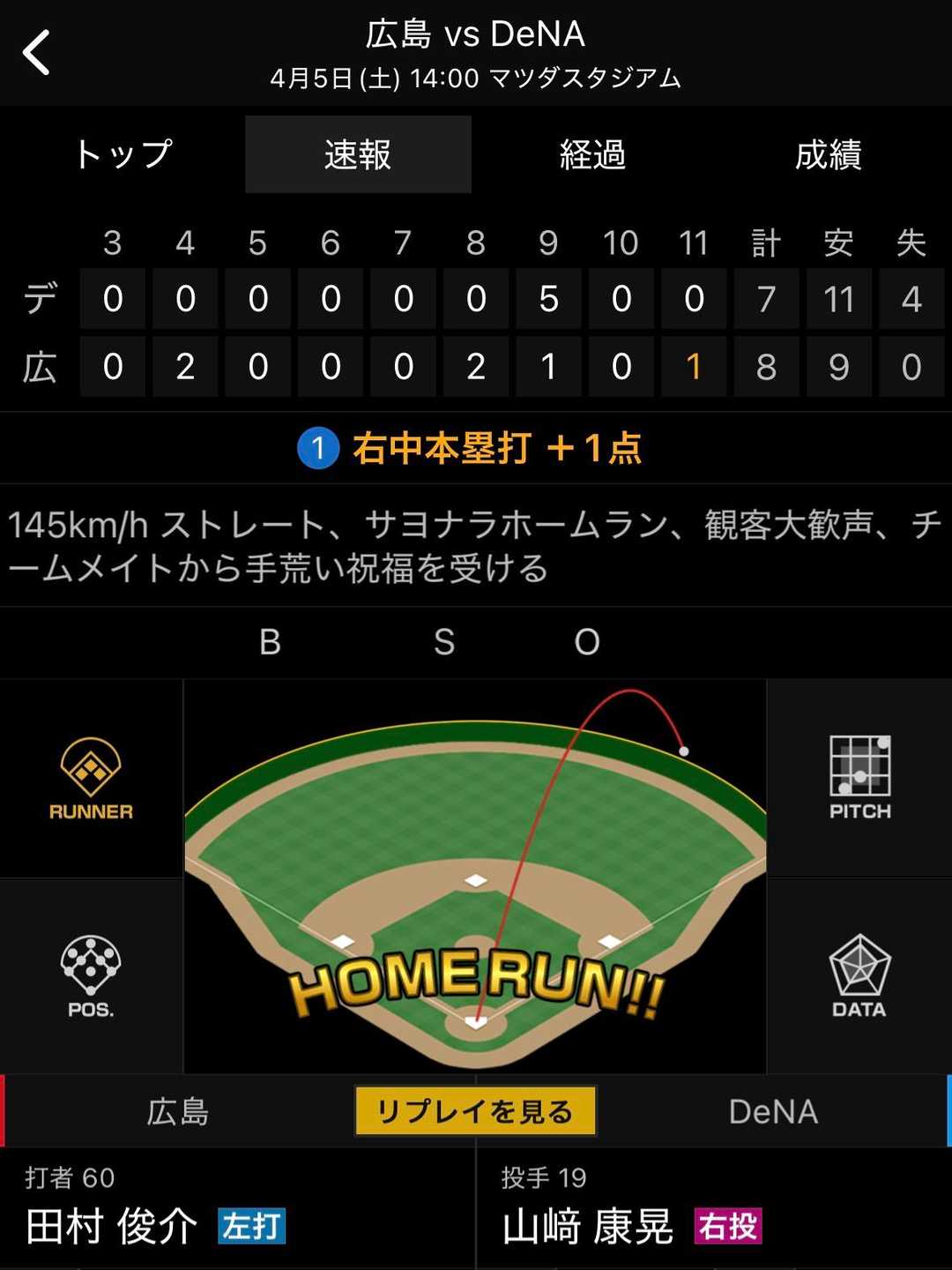Display the PITCH chart
952x1270 pixels.
point(859,779)
